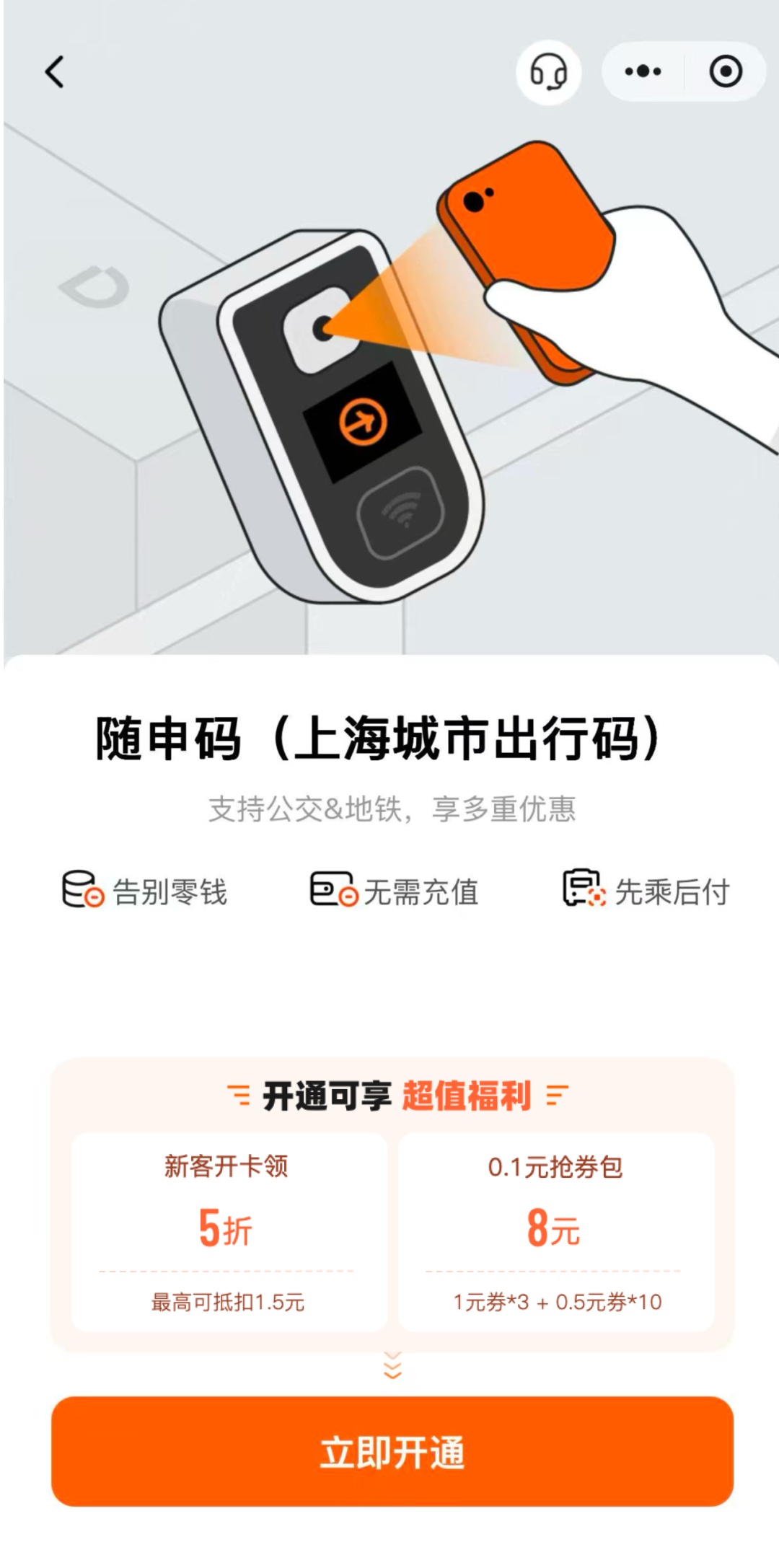Open the 0.1元抢券包 8元 coupon card
The width and height of the screenshot is (779, 1568).
555,1232
